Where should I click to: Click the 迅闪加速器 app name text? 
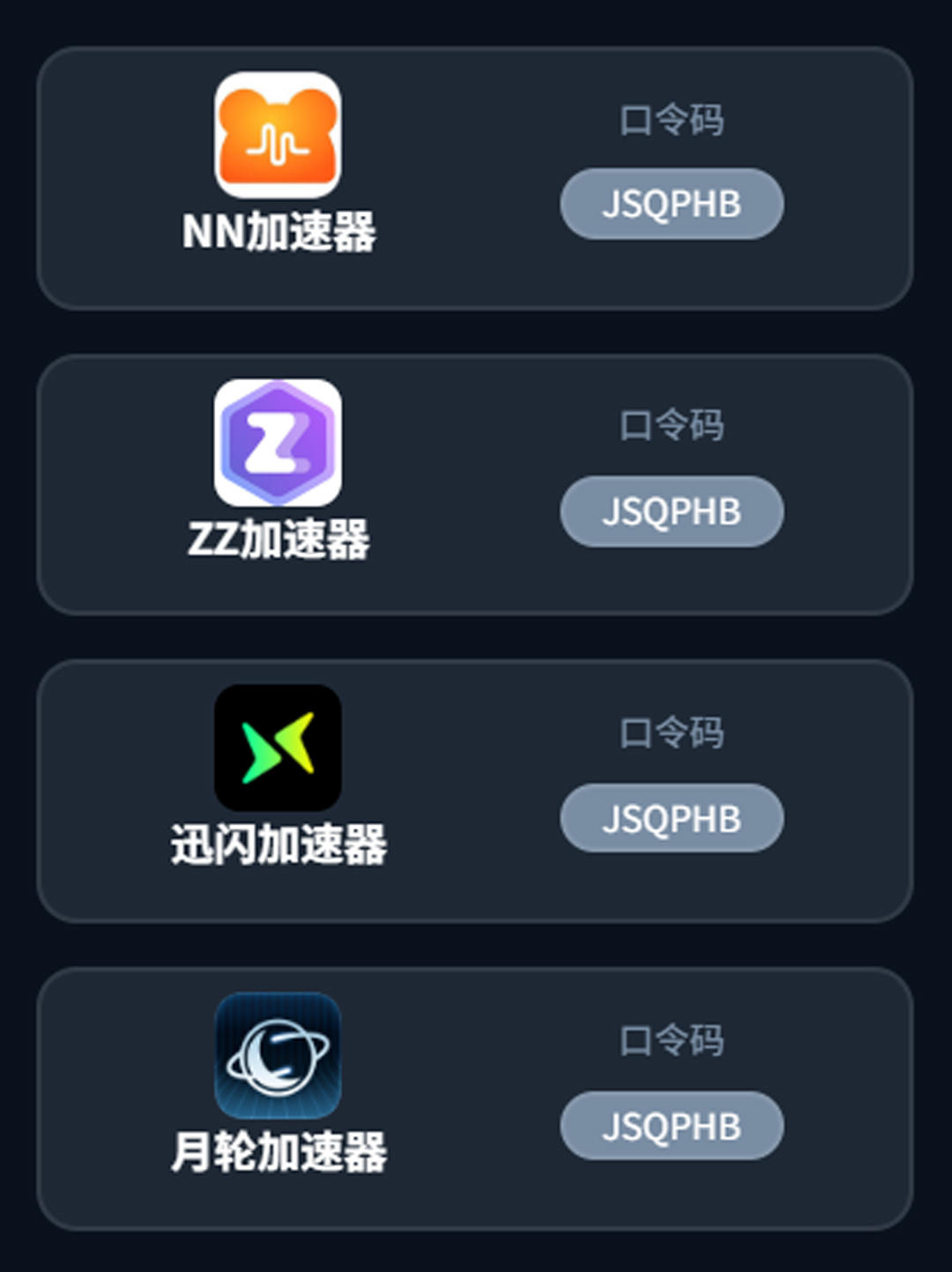pos(277,844)
